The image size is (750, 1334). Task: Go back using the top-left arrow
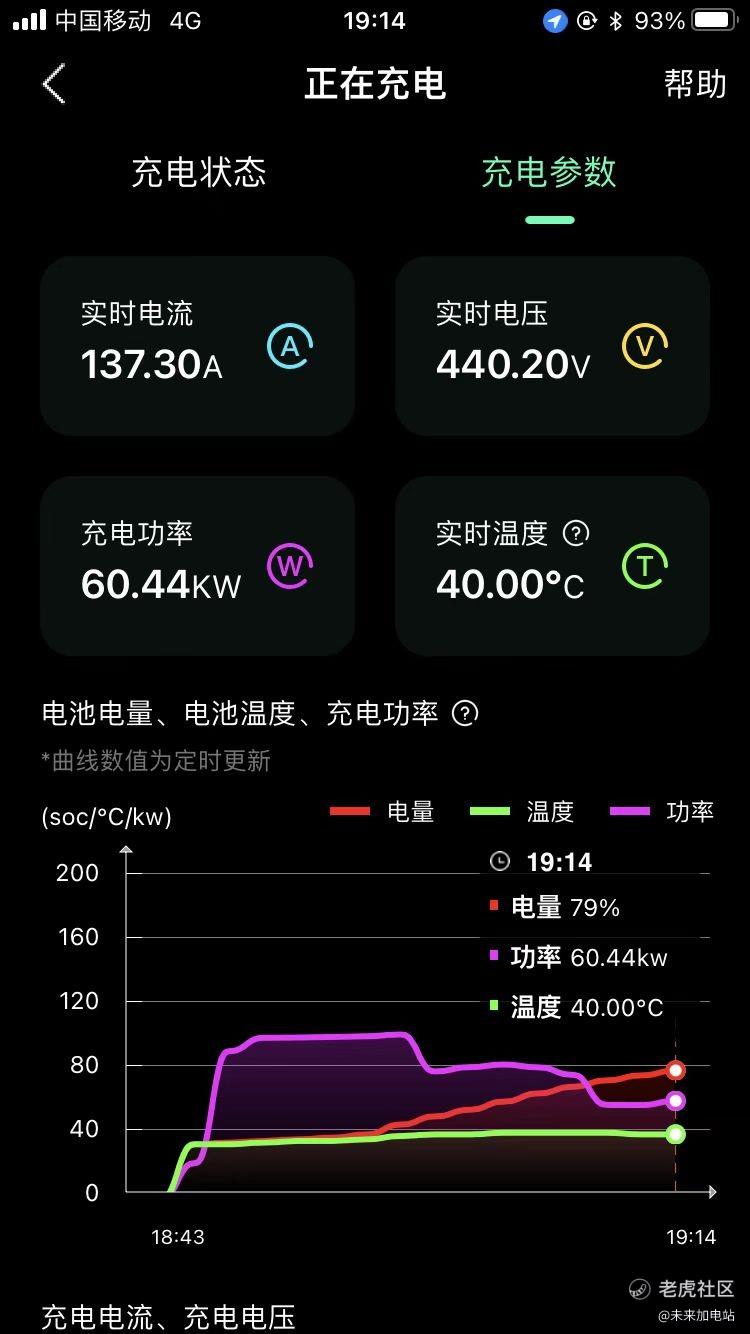tap(54, 84)
